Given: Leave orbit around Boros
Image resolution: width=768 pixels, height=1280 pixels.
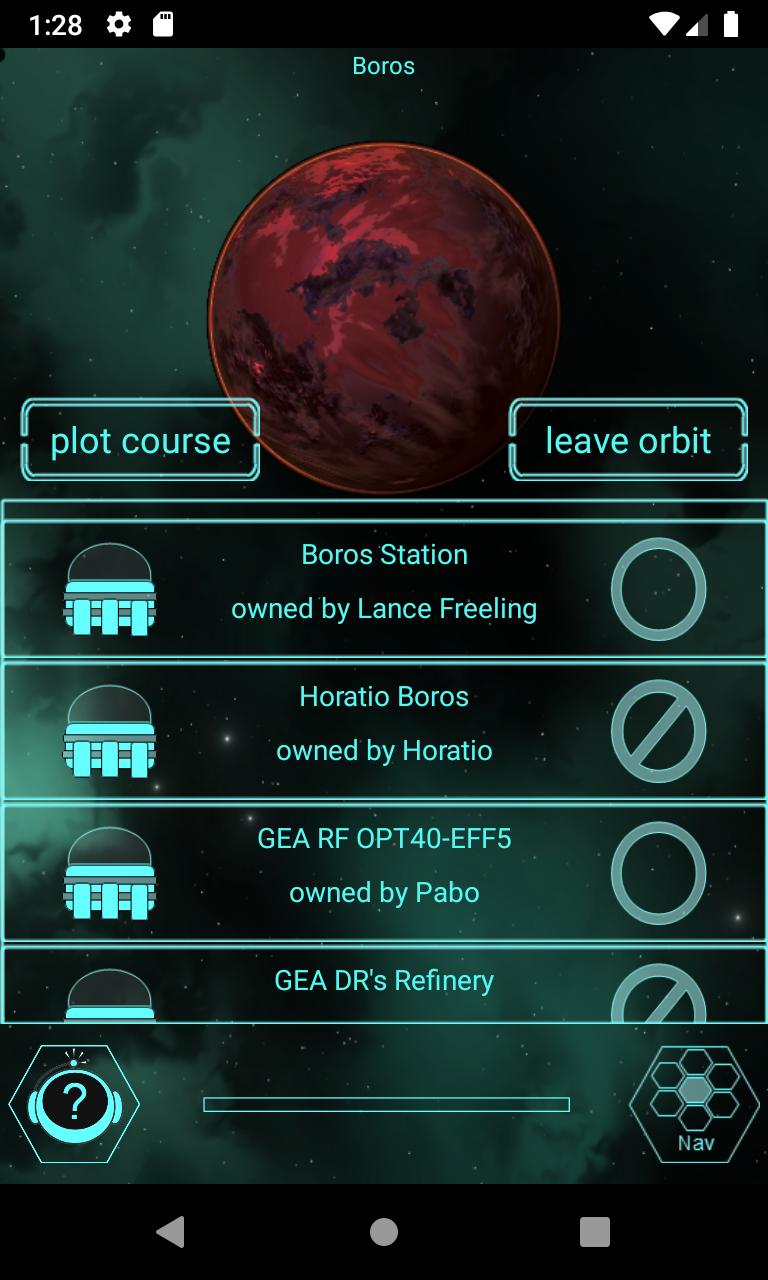Looking at the screenshot, I should pos(628,441).
